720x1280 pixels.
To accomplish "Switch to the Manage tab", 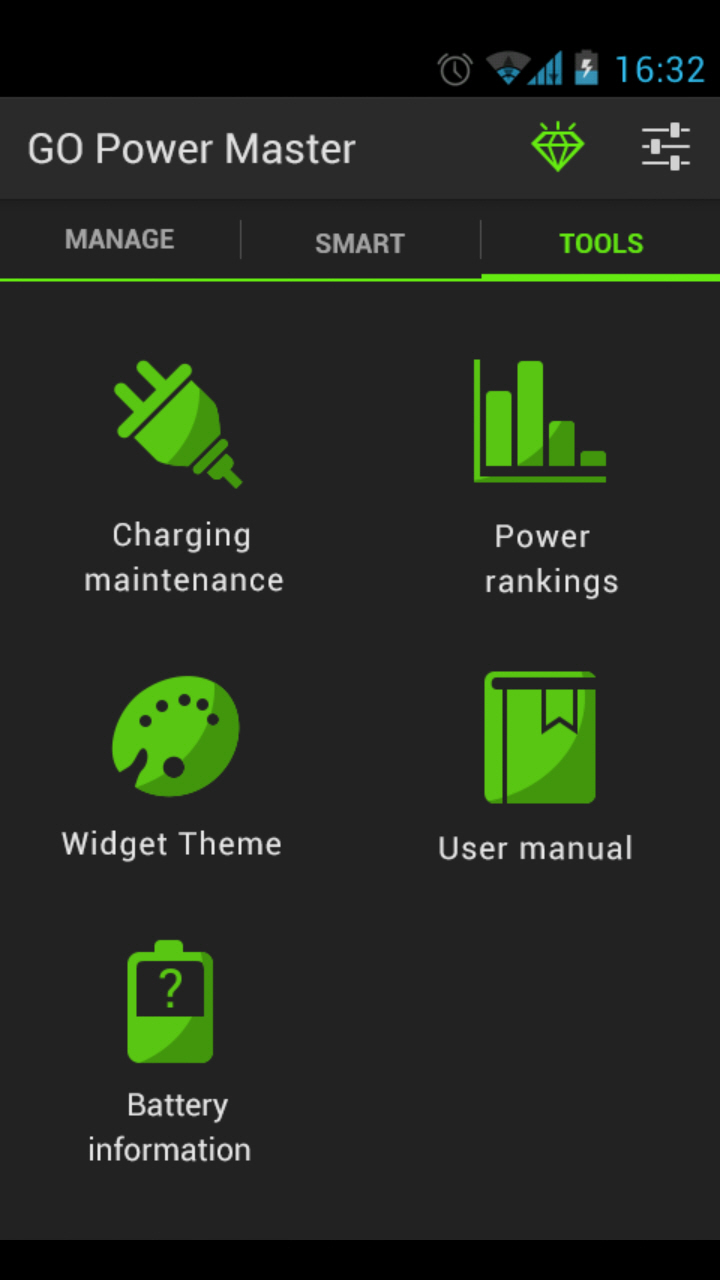I will pos(120,240).
